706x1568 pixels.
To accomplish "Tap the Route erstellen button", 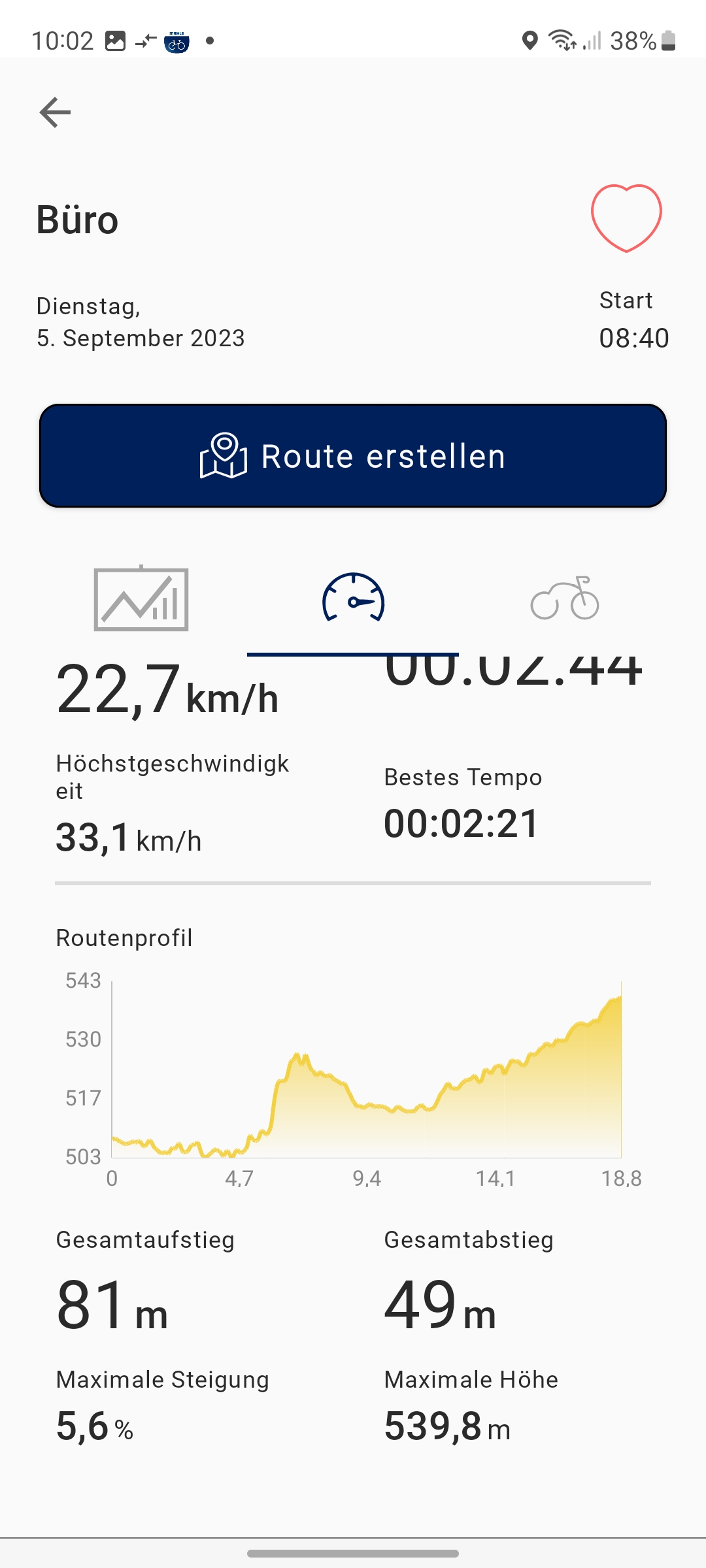I will point(353,456).
